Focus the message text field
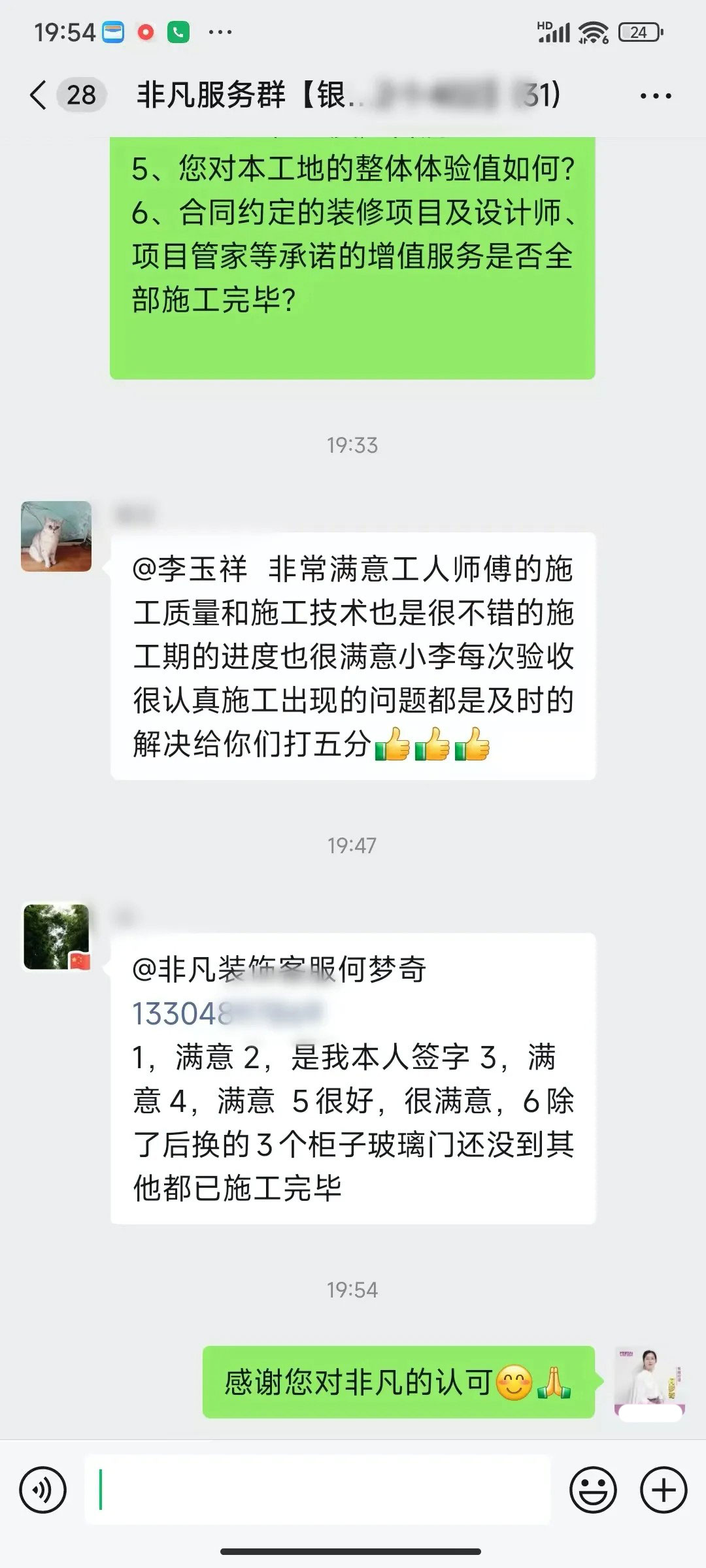706x1568 pixels. (x=317, y=1491)
